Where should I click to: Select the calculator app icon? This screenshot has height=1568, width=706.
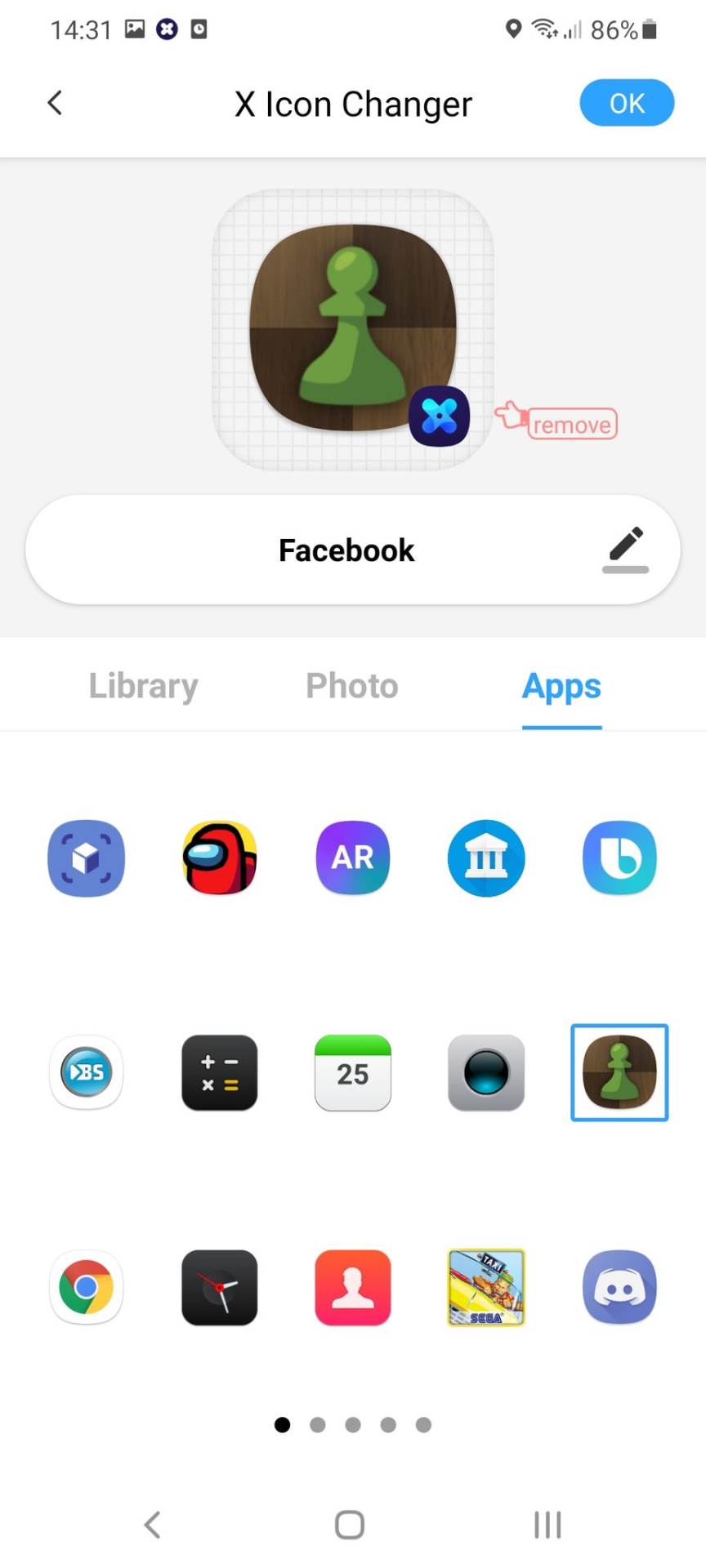219,1072
